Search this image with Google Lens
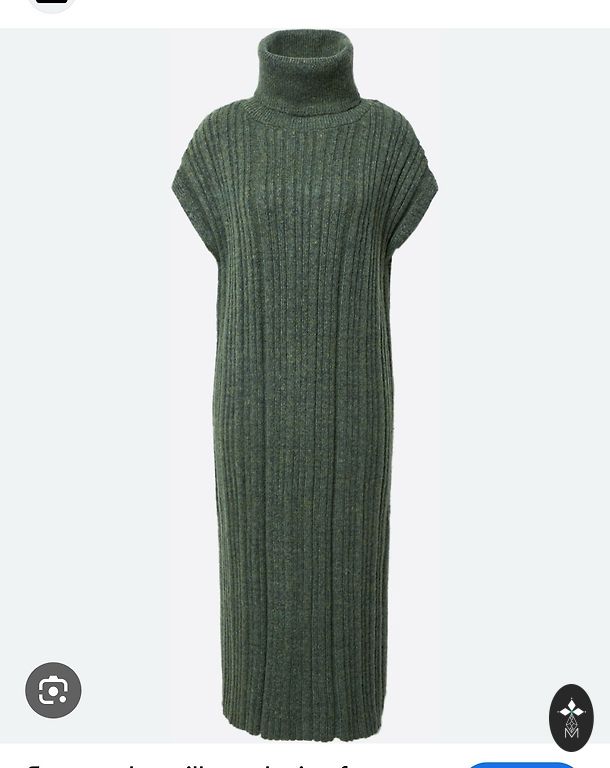Viewport: 610px width, 768px height. (53, 690)
